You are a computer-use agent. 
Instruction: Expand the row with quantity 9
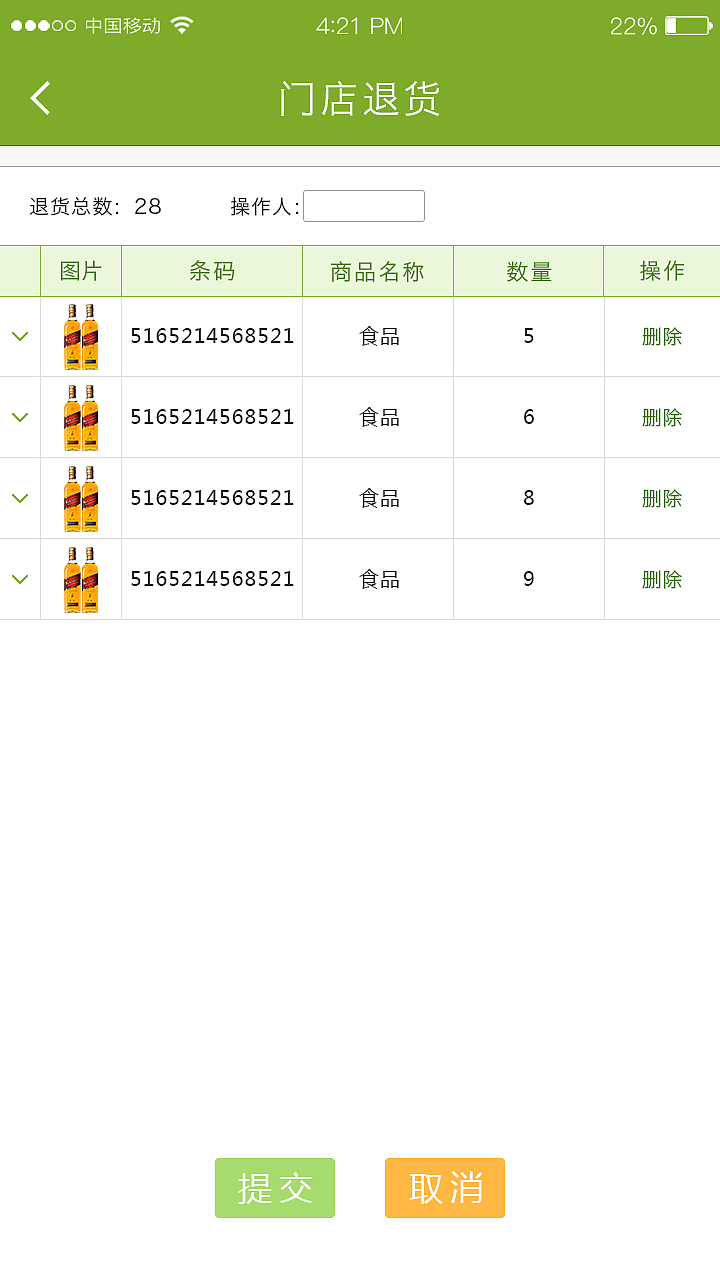tap(20, 580)
